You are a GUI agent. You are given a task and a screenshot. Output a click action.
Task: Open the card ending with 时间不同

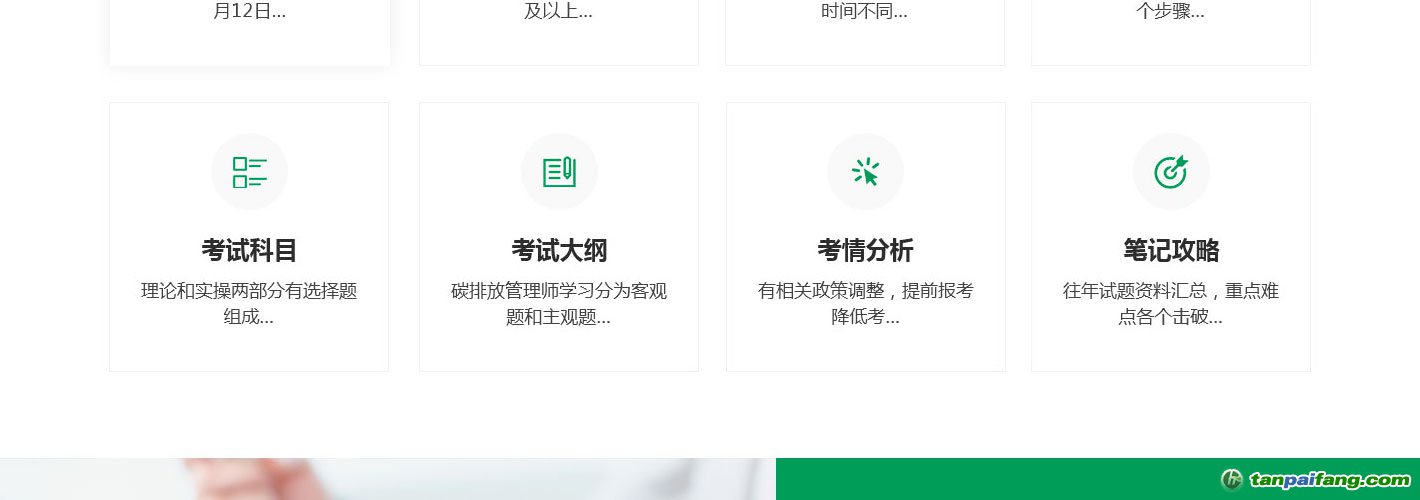click(865, 25)
